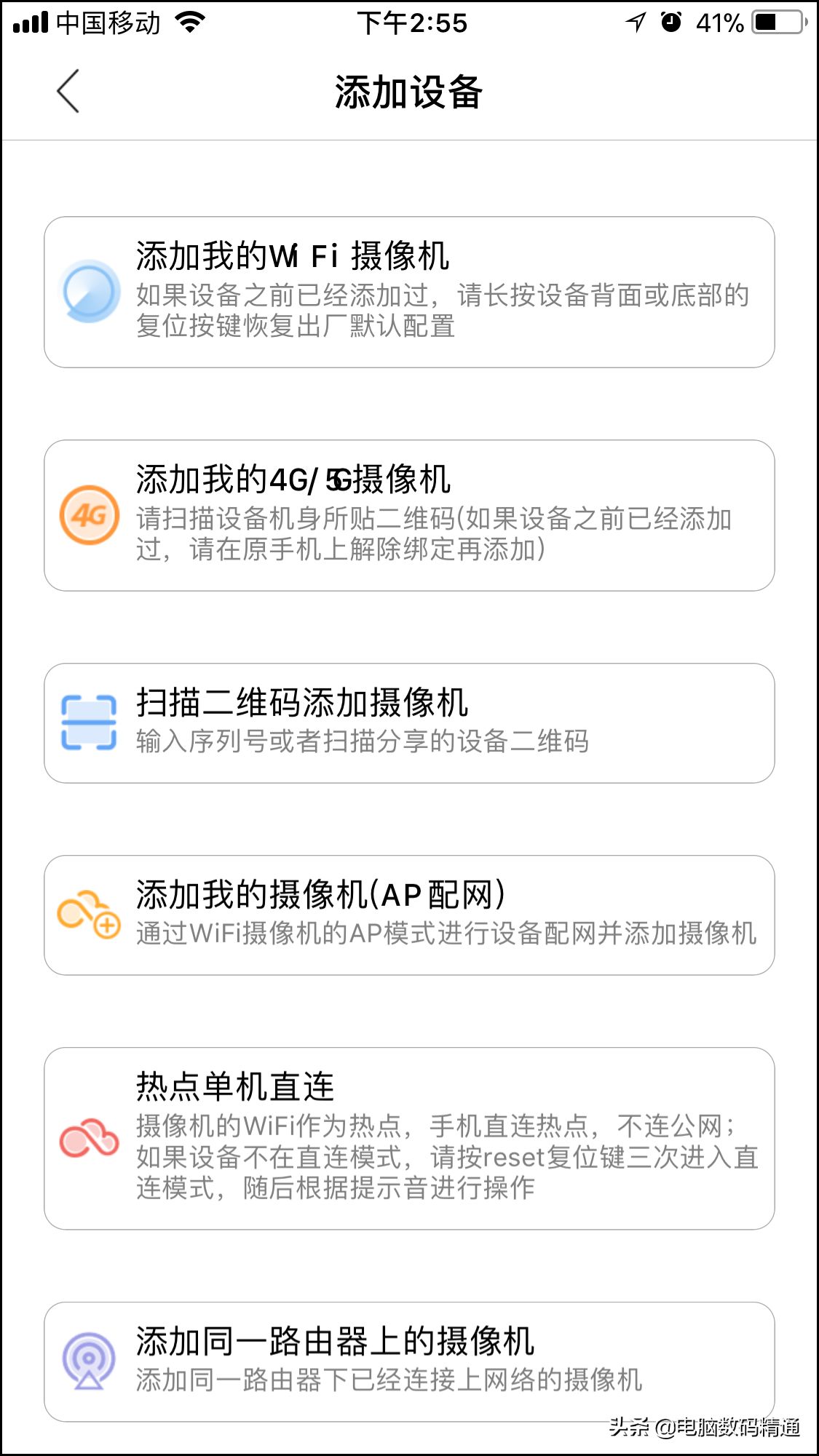Open 添加我的摄像机(AP配网) option
Image resolution: width=819 pixels, height=1456 pixels.
click(409, 915)
